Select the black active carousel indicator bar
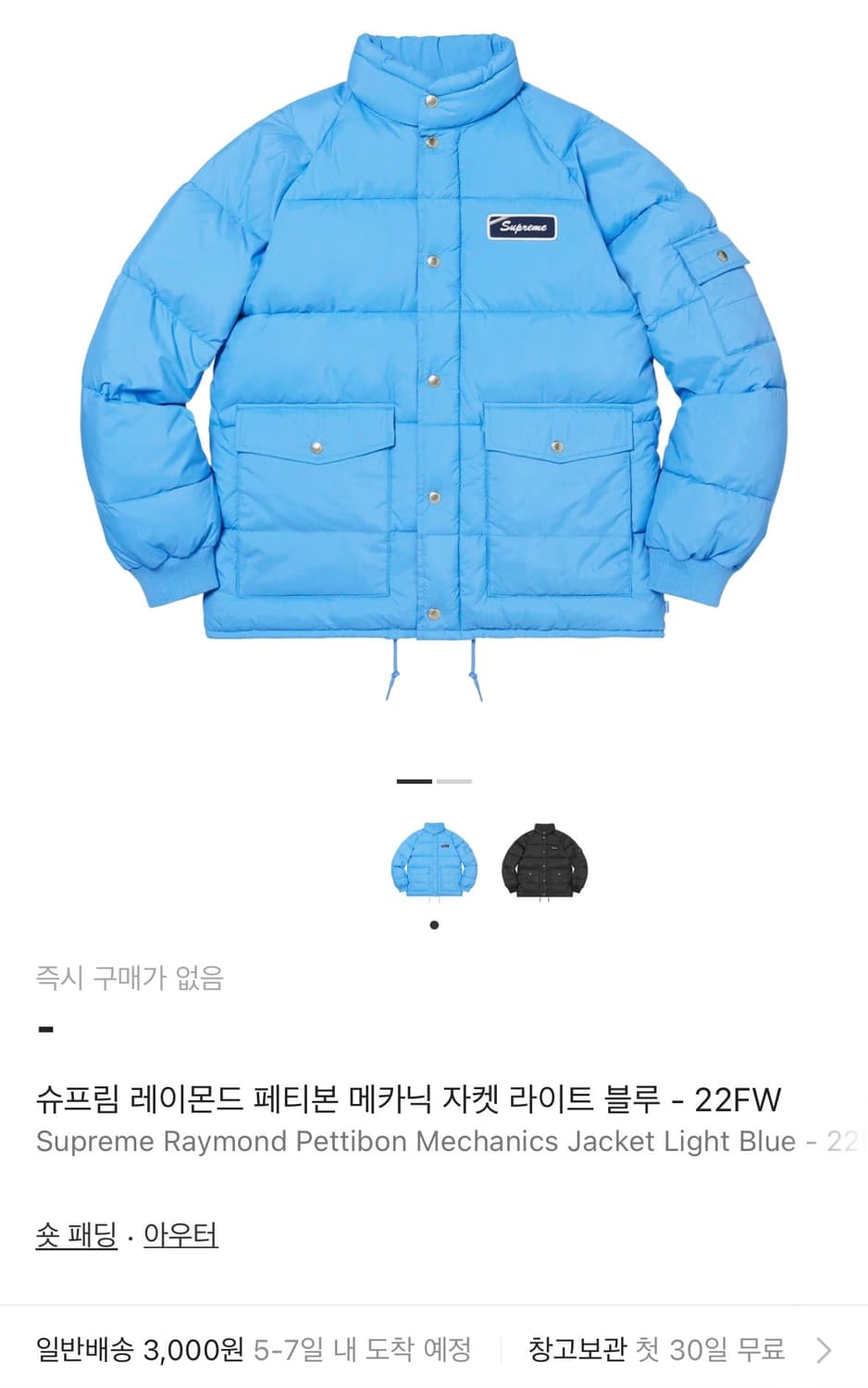This screenshot has height=1388, width=868. 415,782
